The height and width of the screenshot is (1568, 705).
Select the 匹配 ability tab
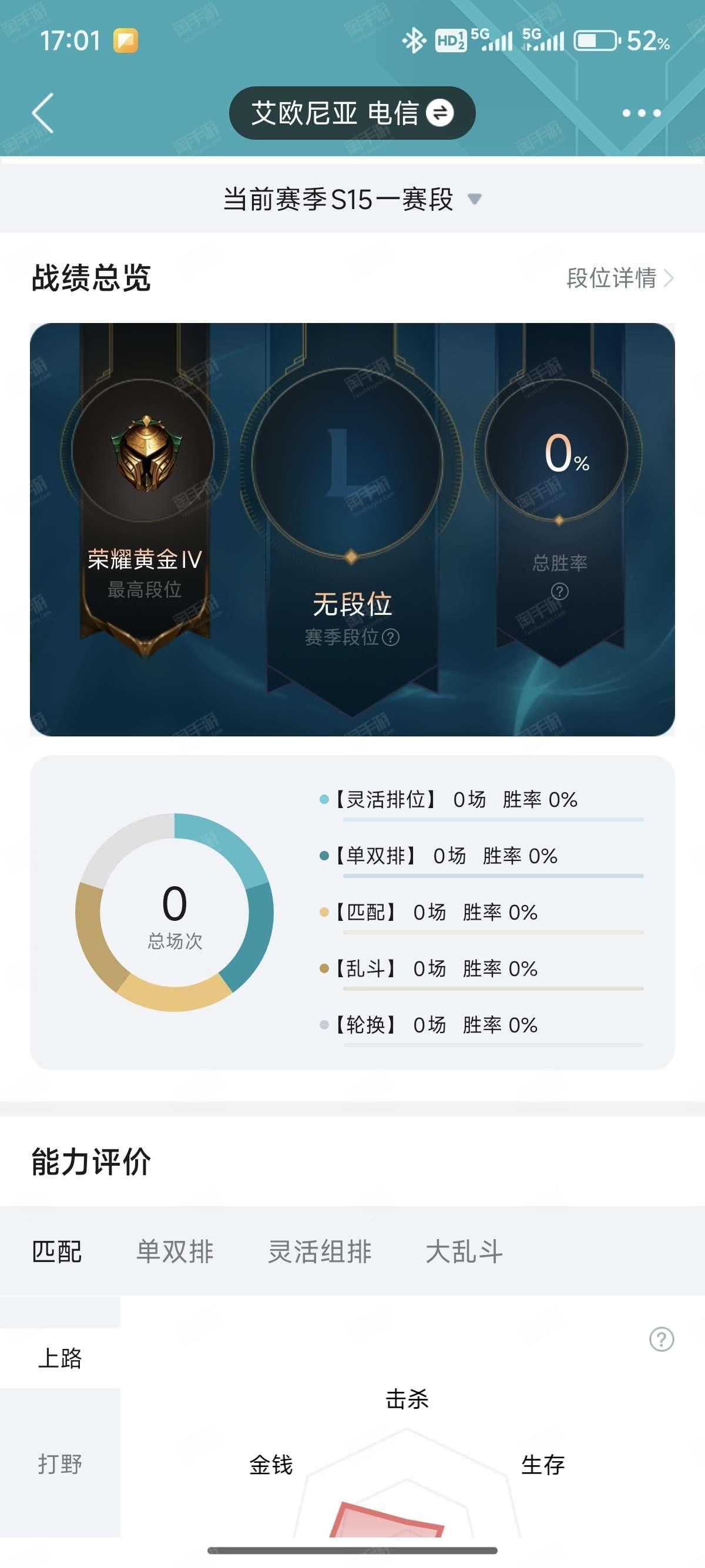pos(56,1251)
